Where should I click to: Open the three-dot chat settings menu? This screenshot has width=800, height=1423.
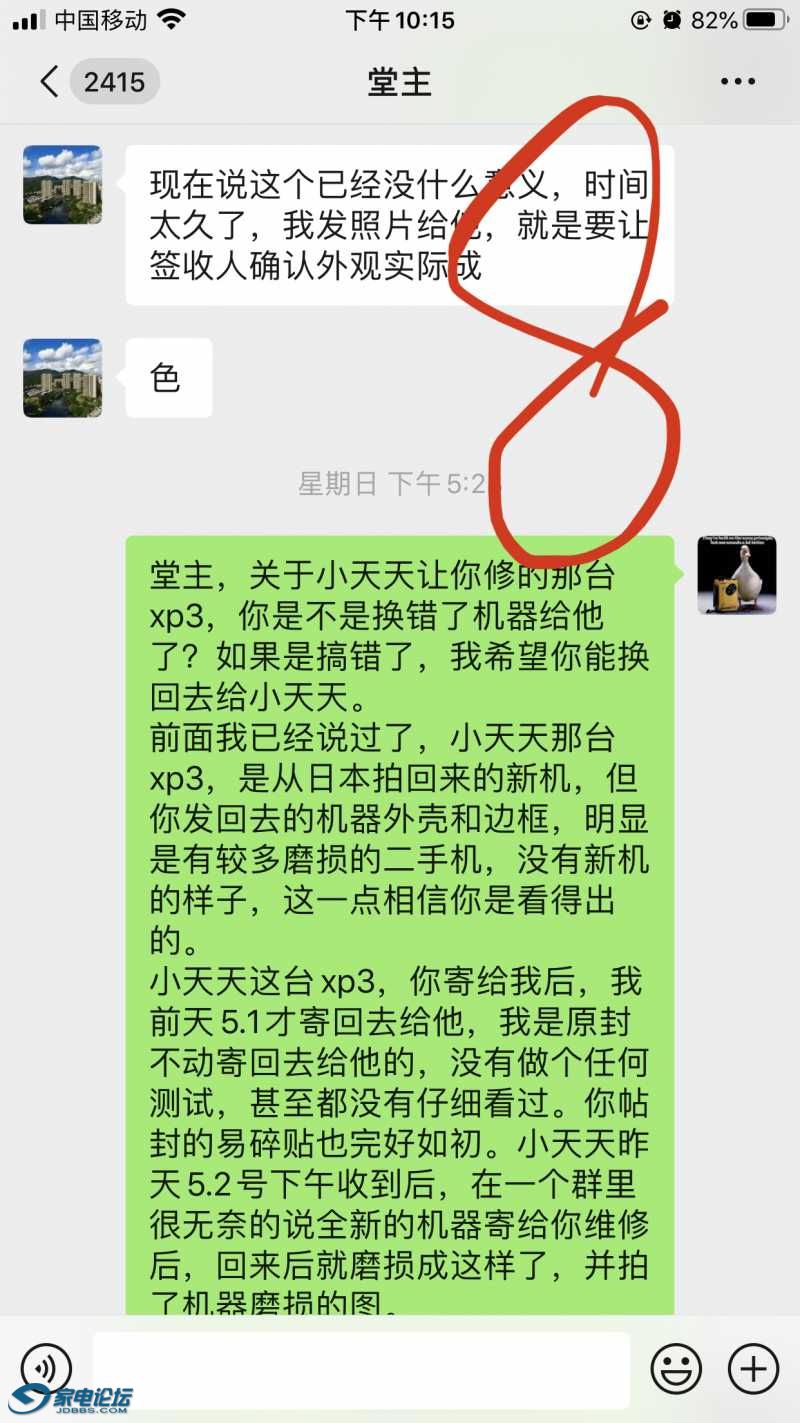coord(737,81)
